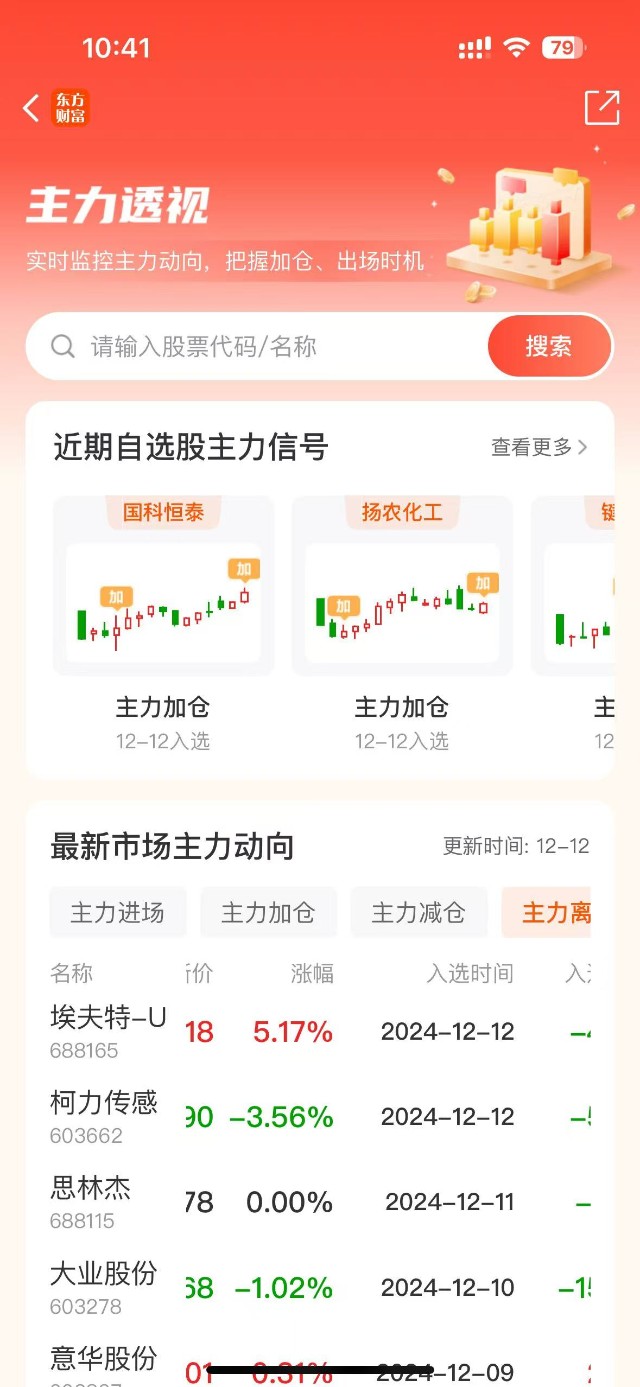Switch to the 主力加仓 tab

tap(268, 912)
